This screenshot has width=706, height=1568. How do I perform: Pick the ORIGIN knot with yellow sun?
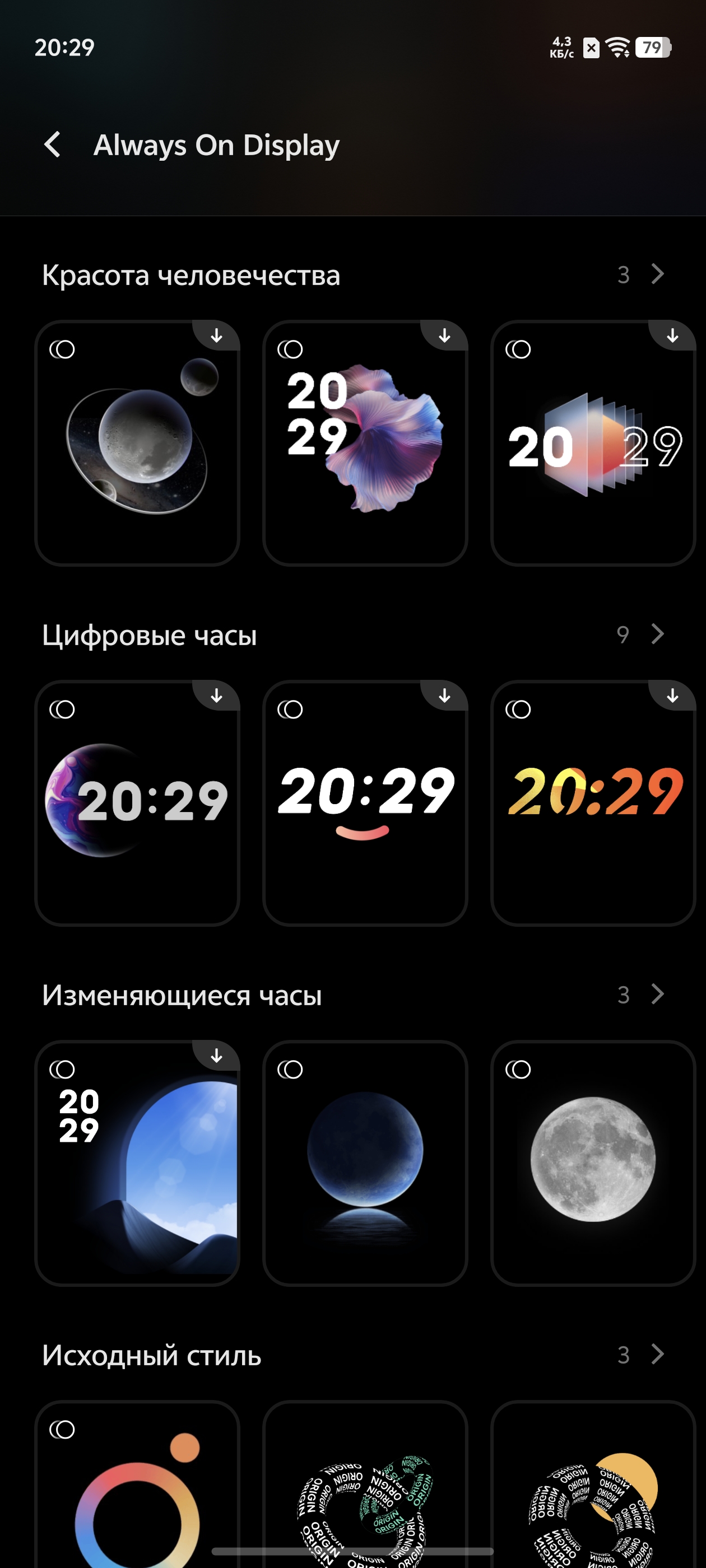point(593,1484)
